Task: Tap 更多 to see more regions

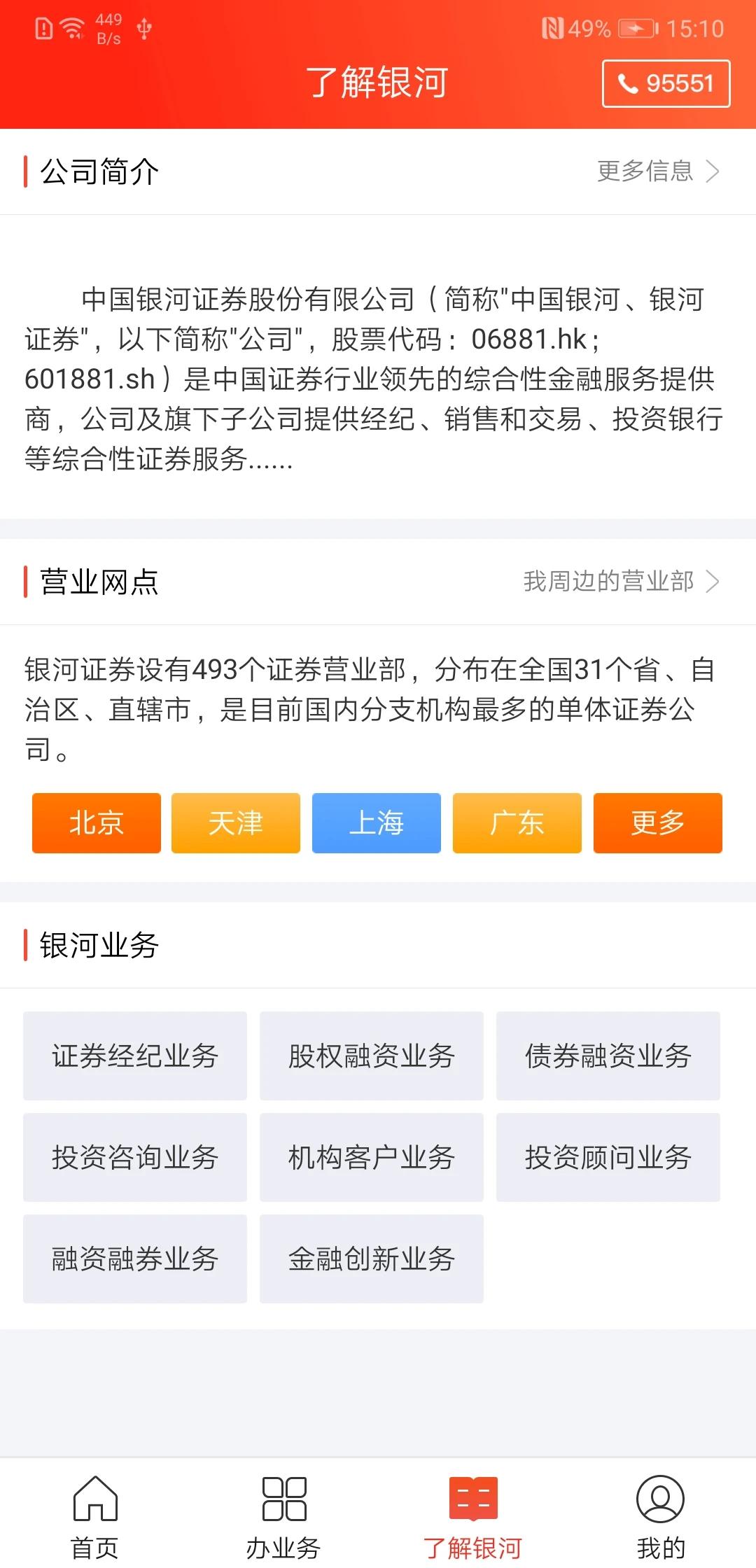Action: pyautogui.click(x=657, y=822)
